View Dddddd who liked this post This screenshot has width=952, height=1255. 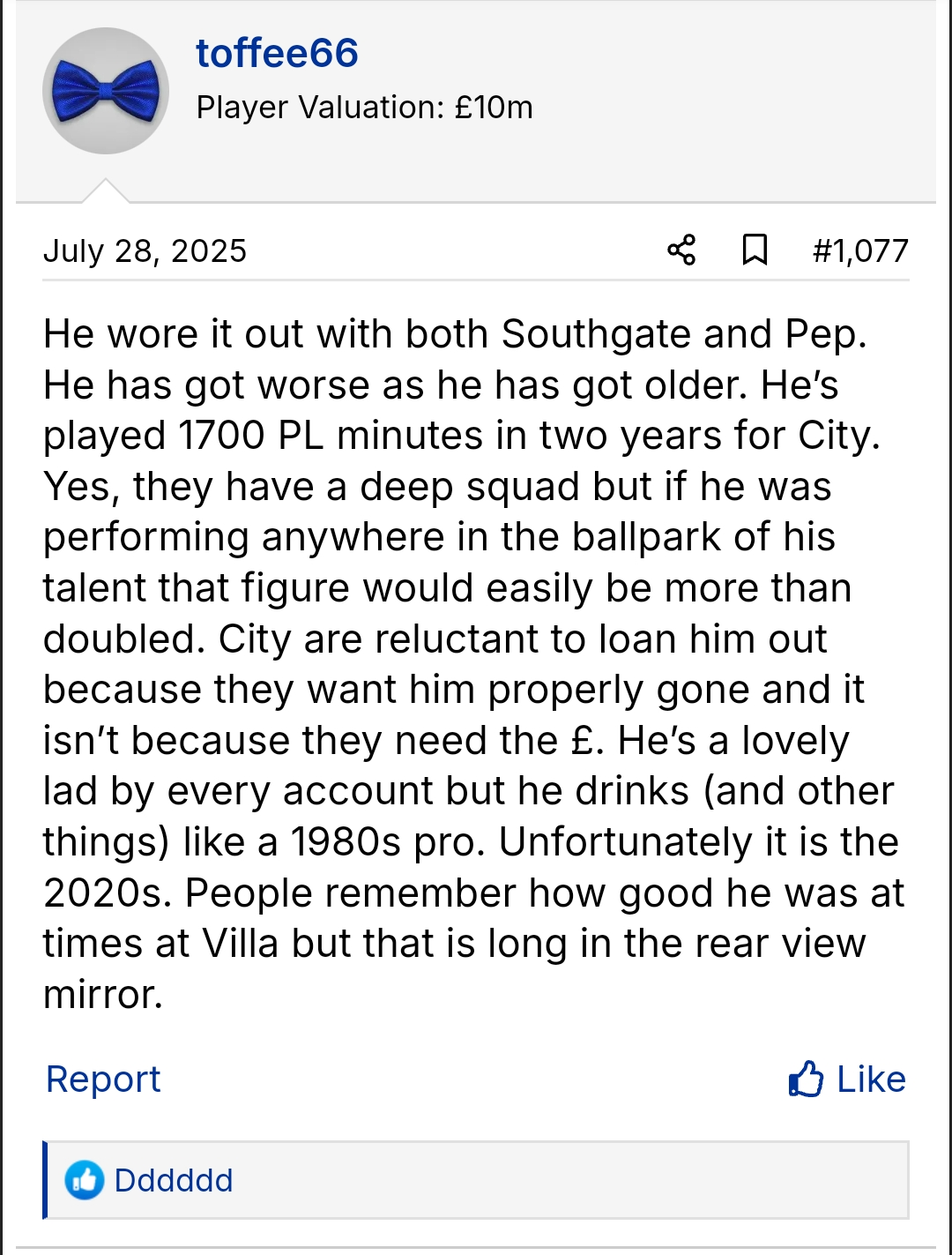(174, 1180)
